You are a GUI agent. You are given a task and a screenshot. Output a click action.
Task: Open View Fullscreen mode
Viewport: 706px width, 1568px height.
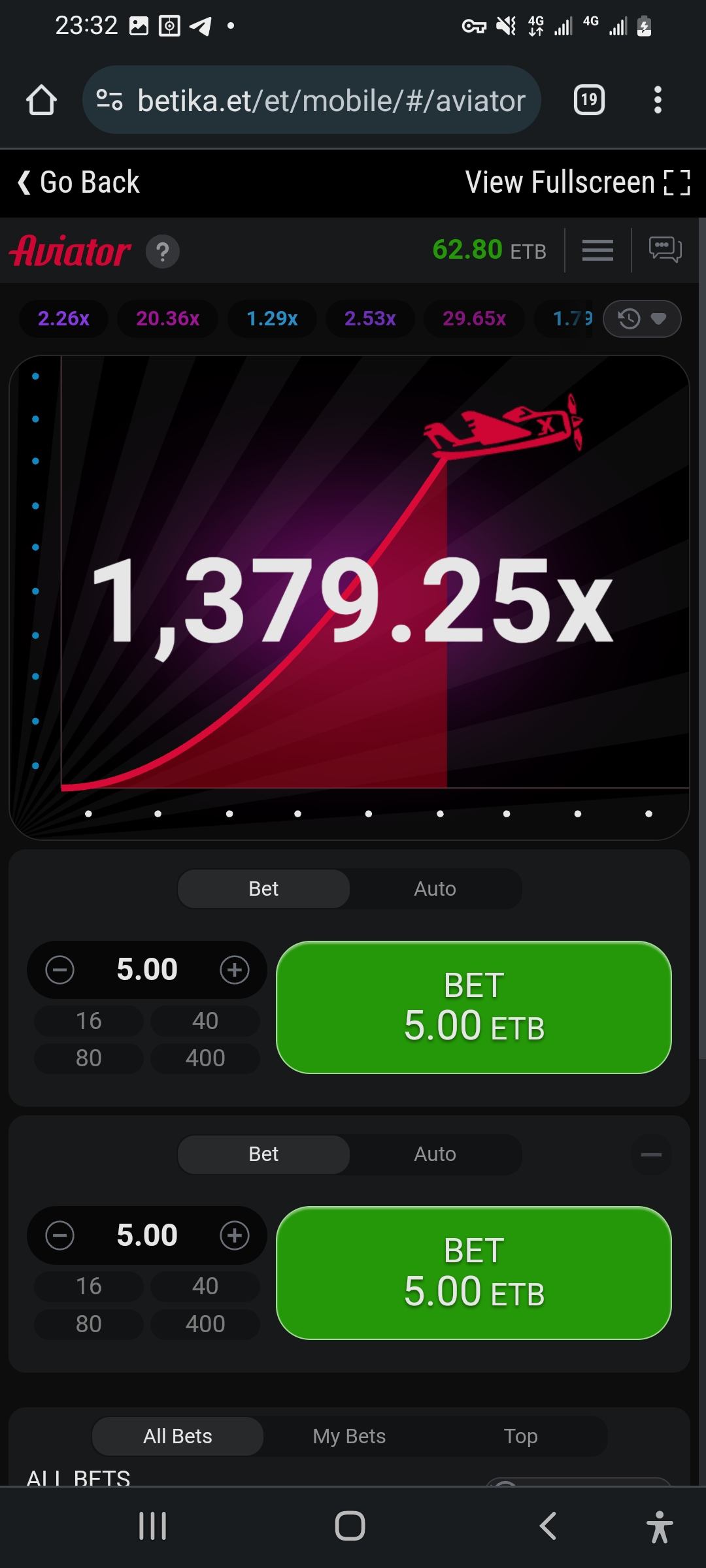click(577, 182)
